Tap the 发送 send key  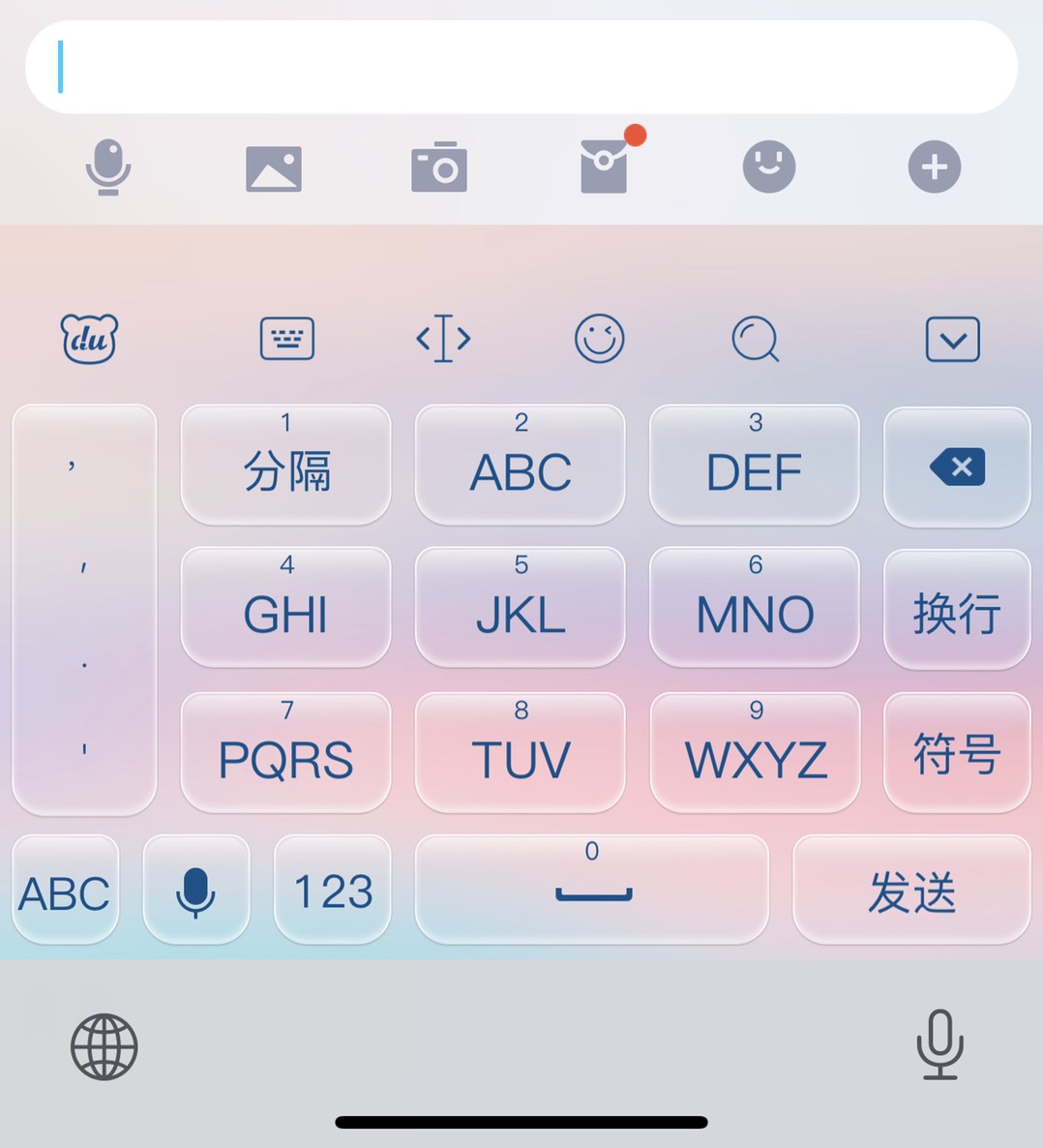[x=911, y=891]
